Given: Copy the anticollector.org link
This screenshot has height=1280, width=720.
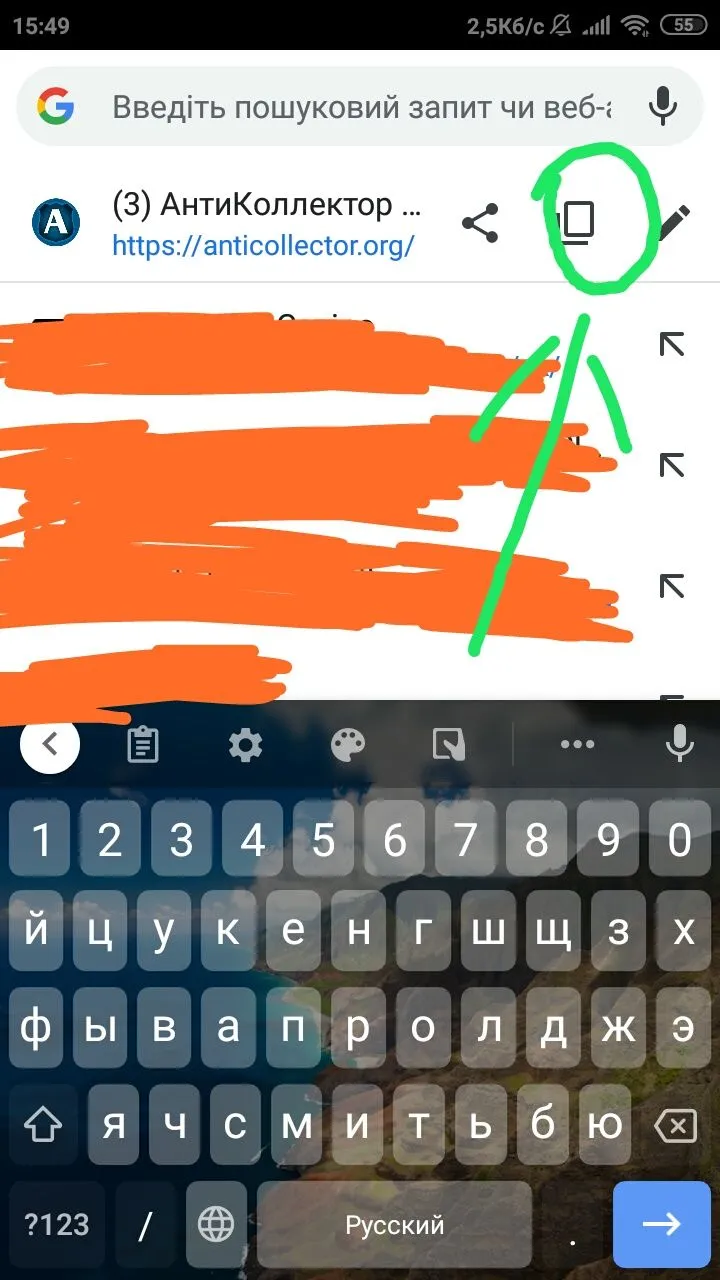Looking at the screenshot, I should coord(575,223).
